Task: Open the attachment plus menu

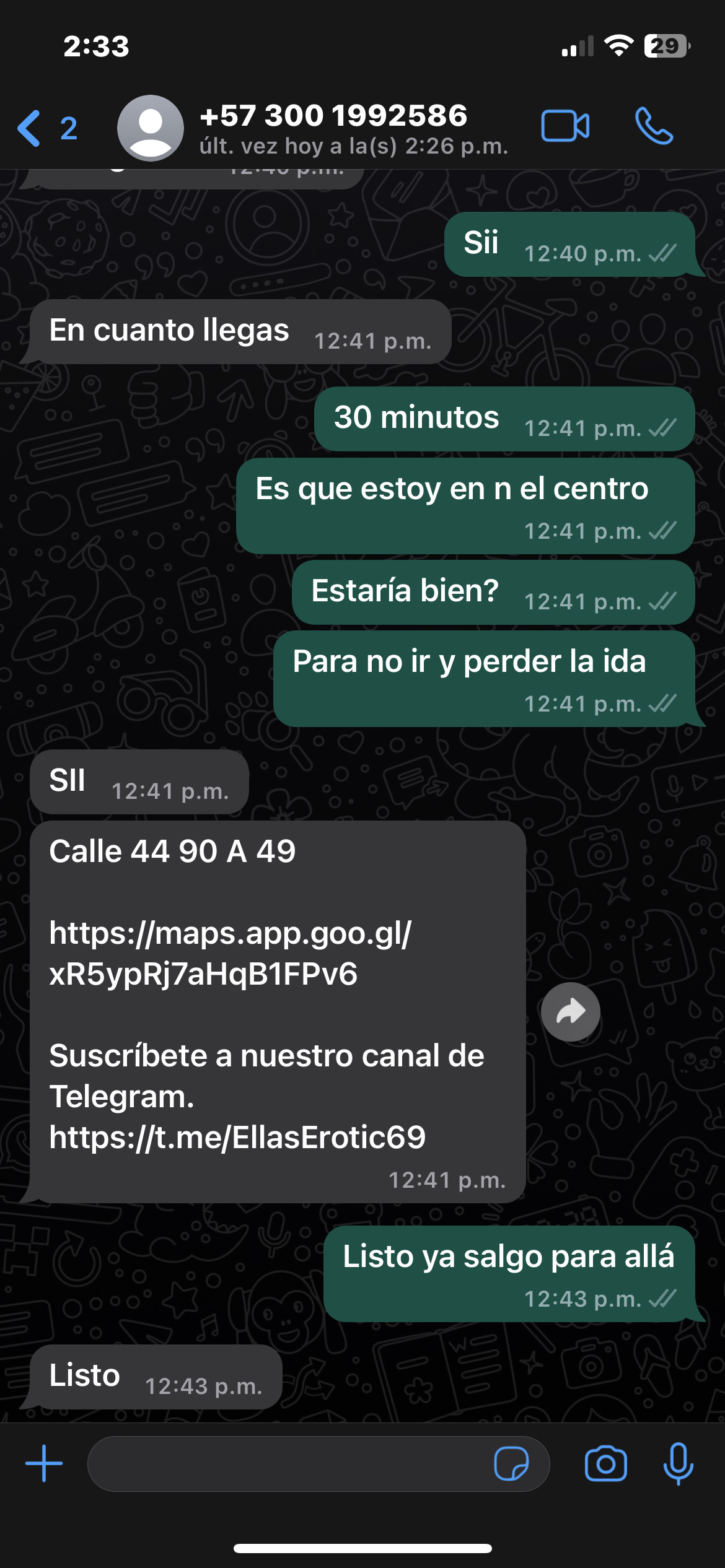Action: [x=44, y=1463]
